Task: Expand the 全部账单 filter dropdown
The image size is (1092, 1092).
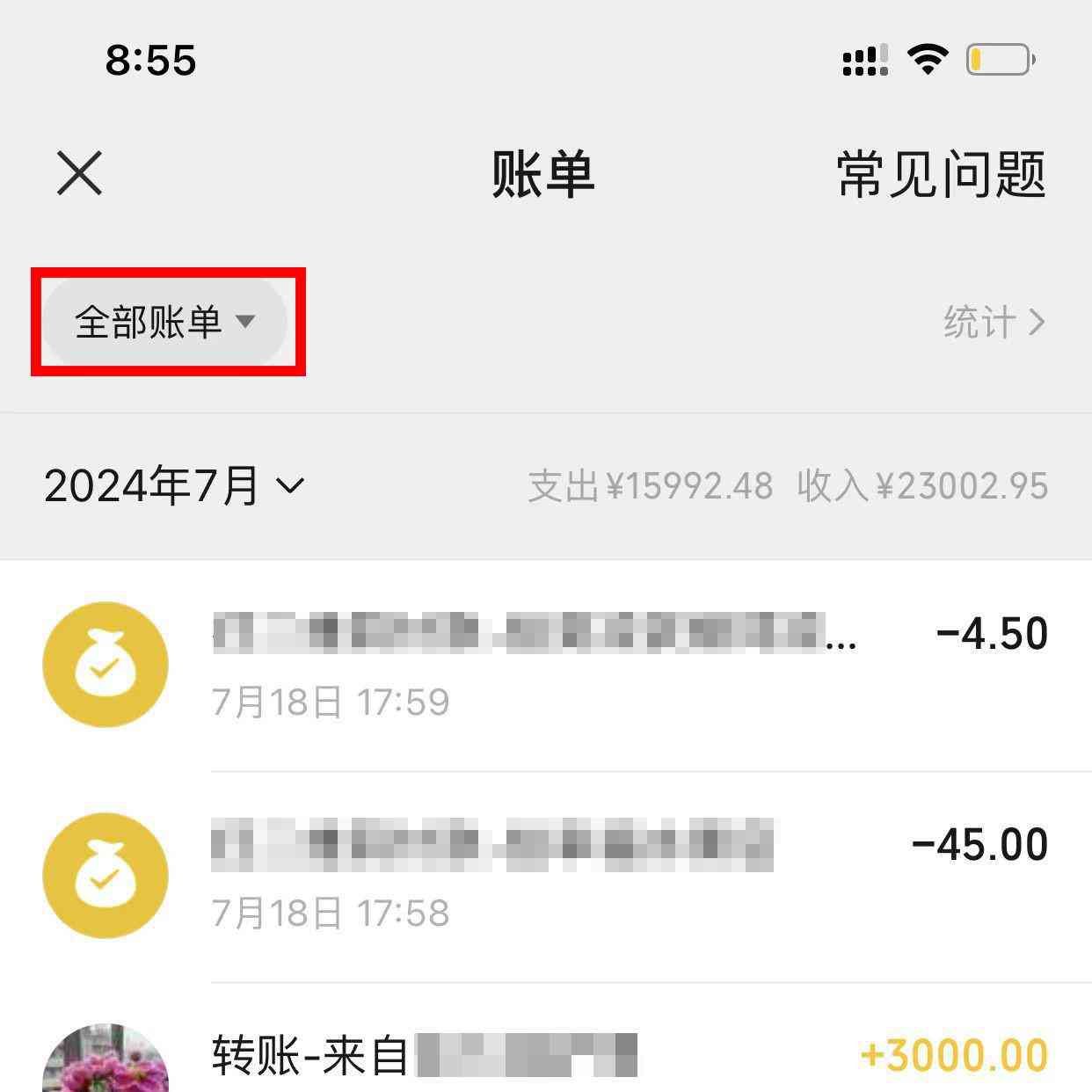Action: tap(165, 323)
